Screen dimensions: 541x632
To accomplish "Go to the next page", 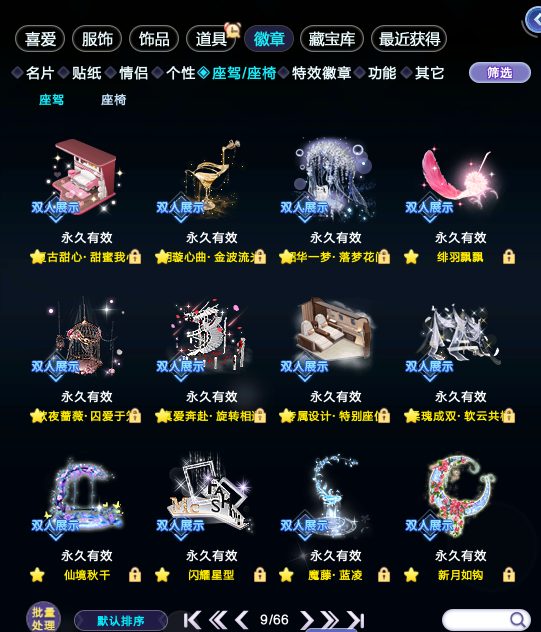I will [x=307, y=620].
